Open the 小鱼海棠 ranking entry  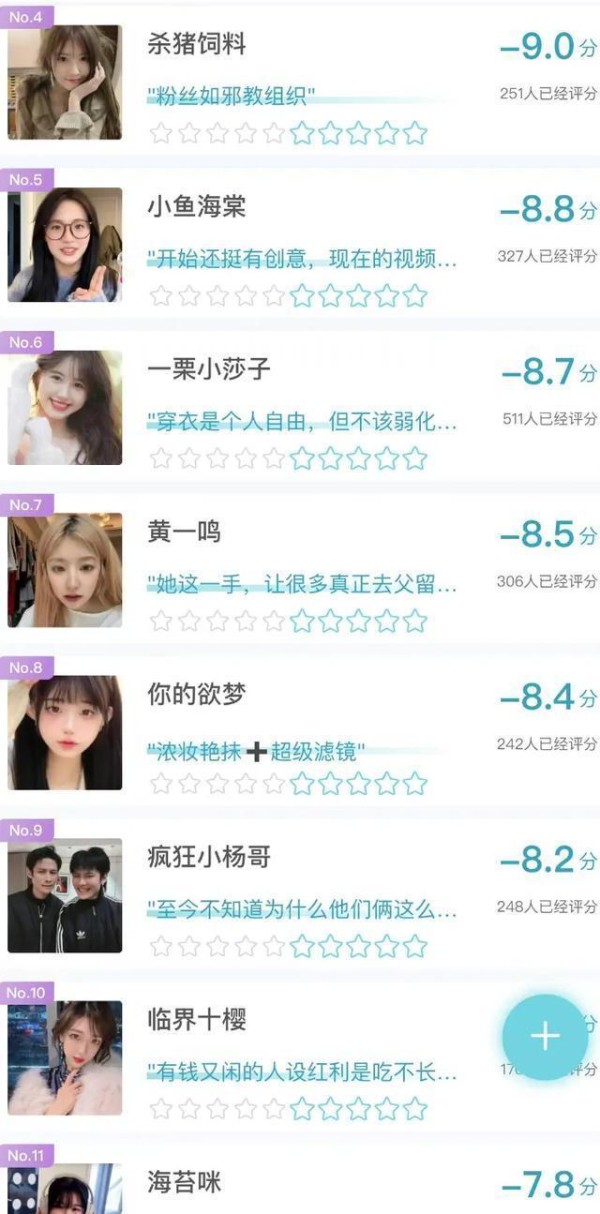[x=300, y=244]
